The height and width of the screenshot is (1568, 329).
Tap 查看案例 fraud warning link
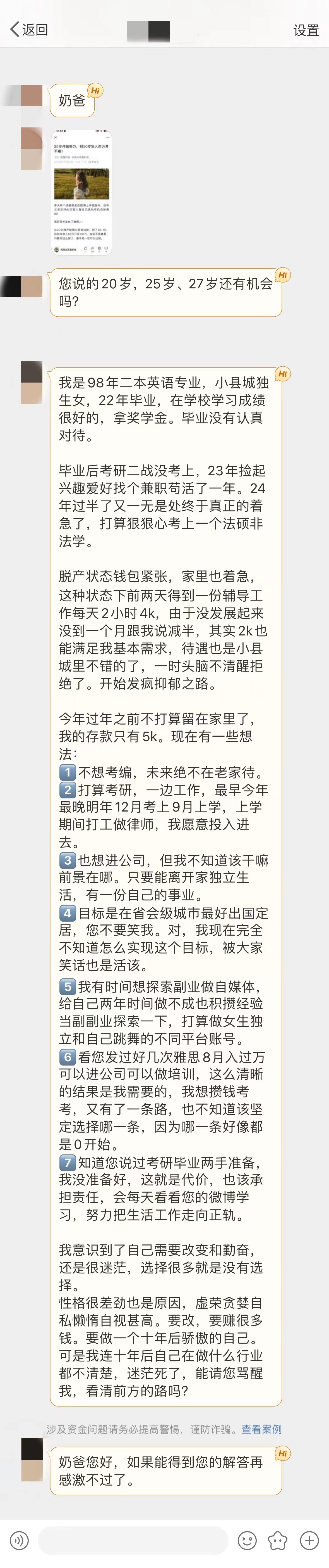pos(261,1429)
